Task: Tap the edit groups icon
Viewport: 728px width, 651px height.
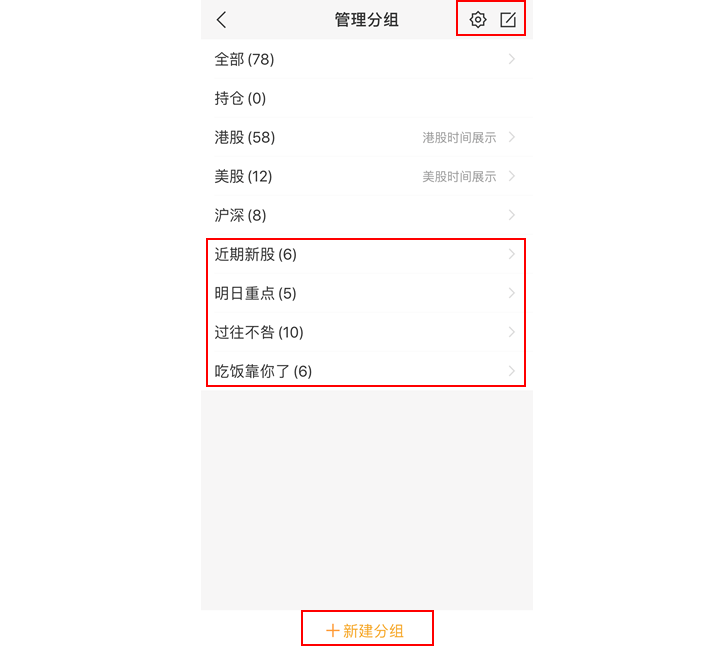Action: click(508, 20)
